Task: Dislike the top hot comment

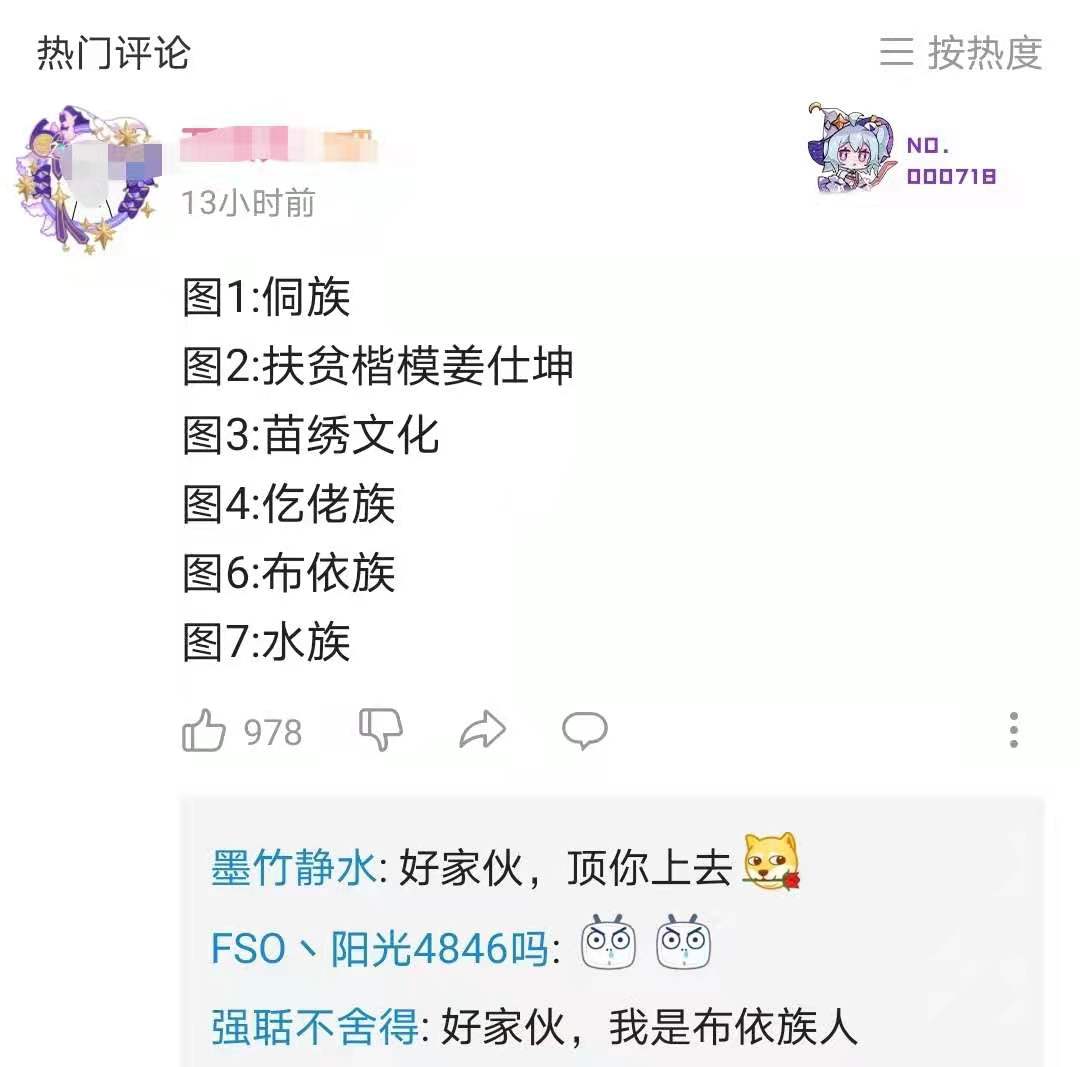Action: coord(381,729)
